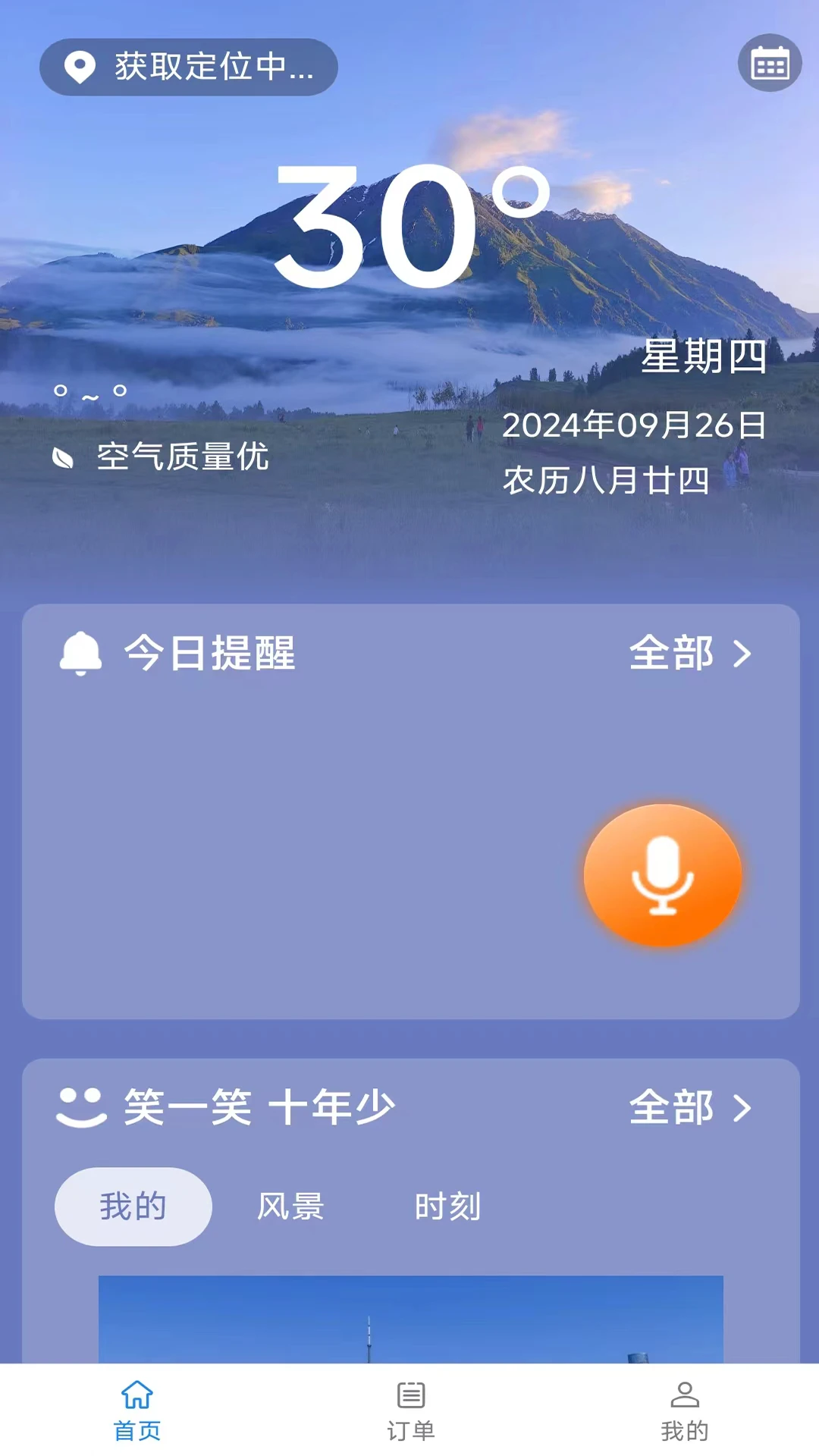
Task: Go to the 首页 tab
Action: point(137,1410)
